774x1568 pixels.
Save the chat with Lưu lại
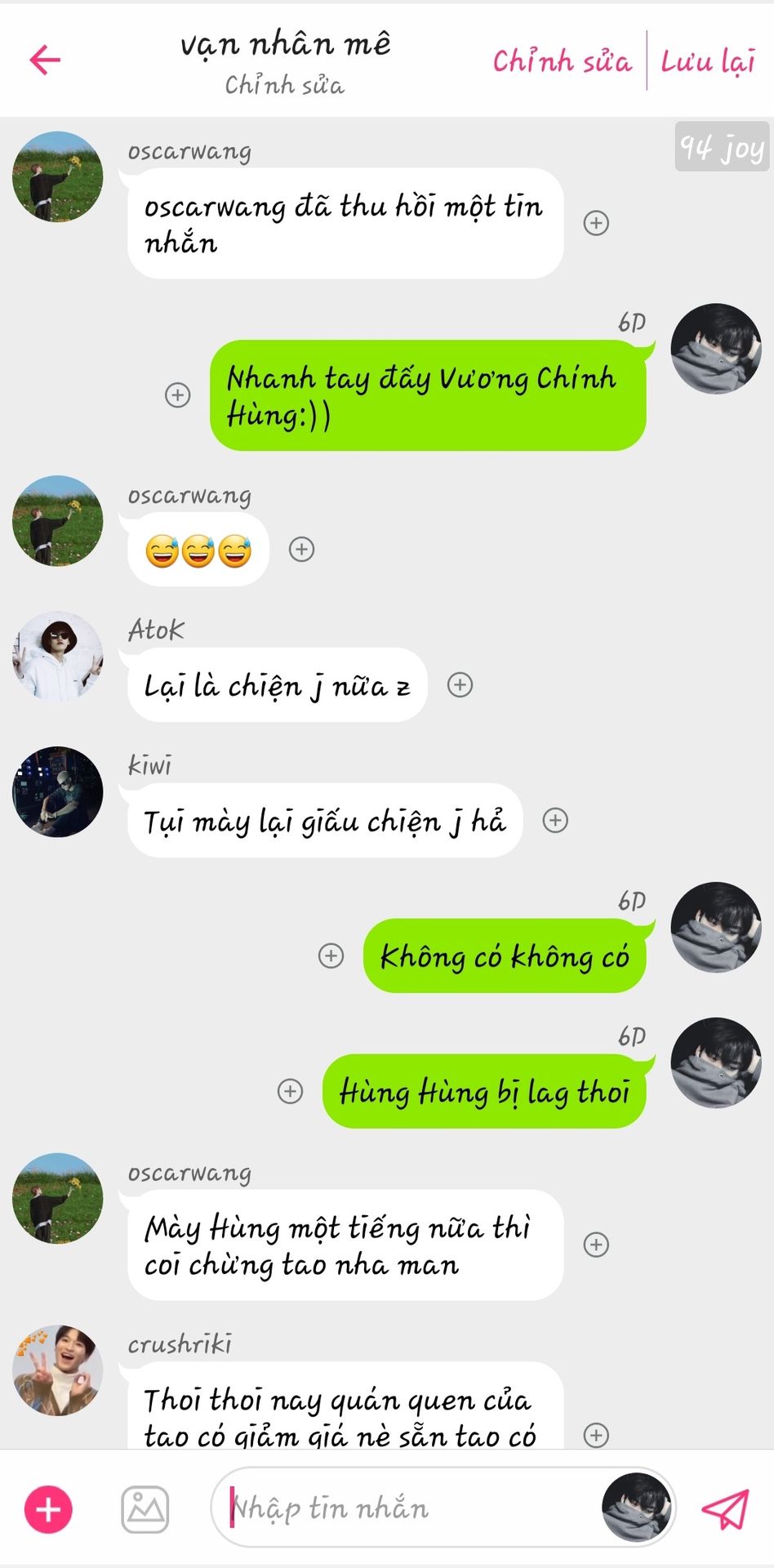[x=707, y=61]
